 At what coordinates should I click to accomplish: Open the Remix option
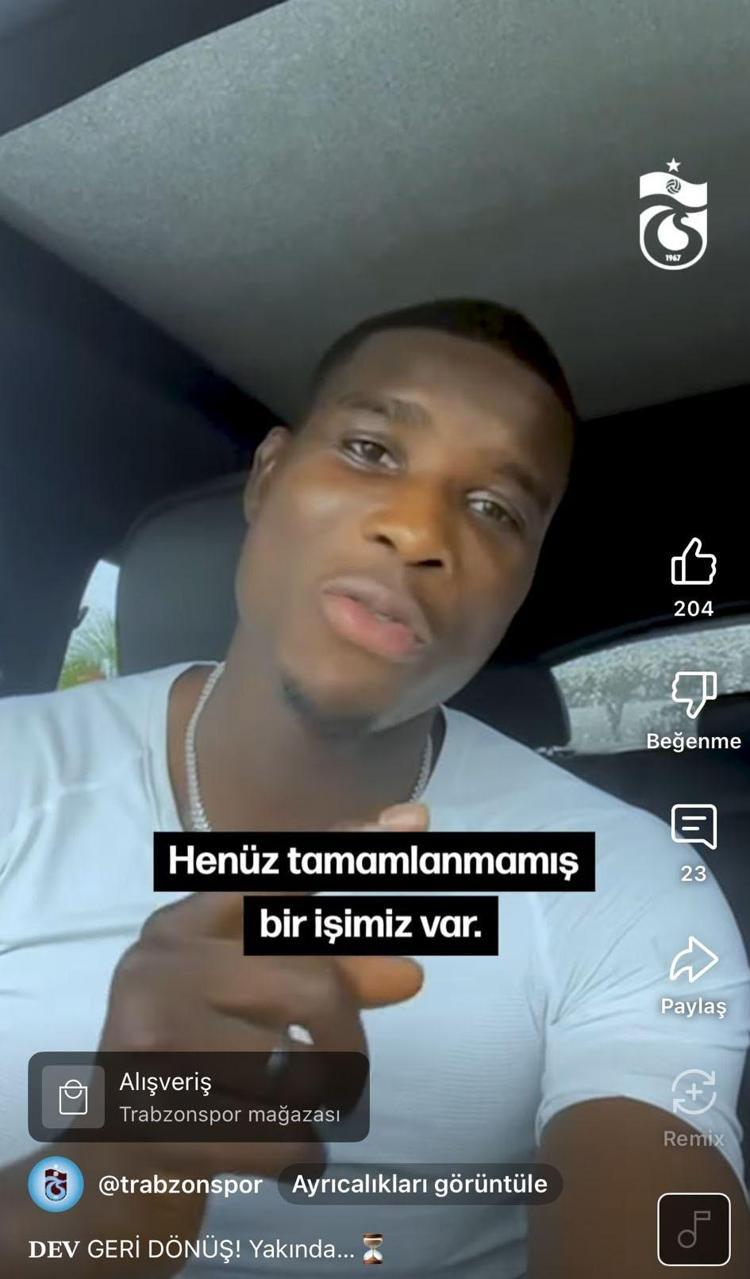693,1093
